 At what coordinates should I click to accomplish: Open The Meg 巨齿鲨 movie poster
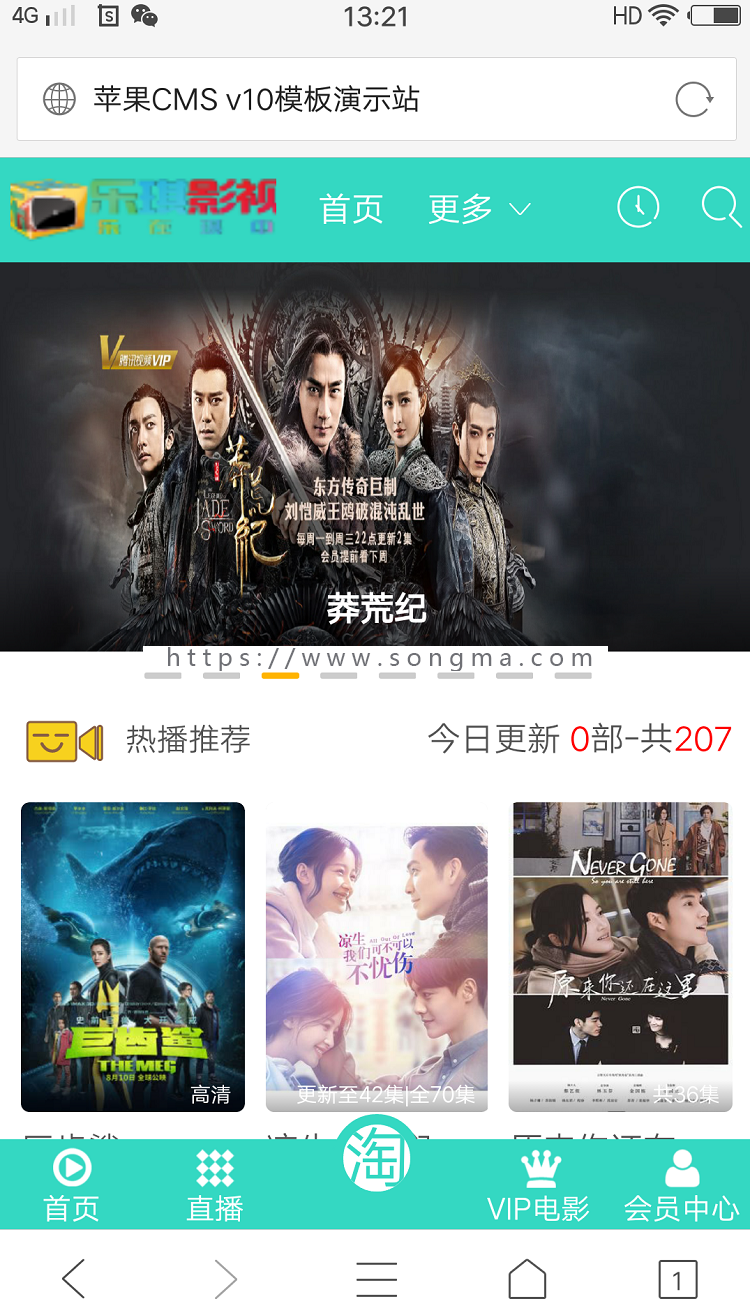click(132, 956)
